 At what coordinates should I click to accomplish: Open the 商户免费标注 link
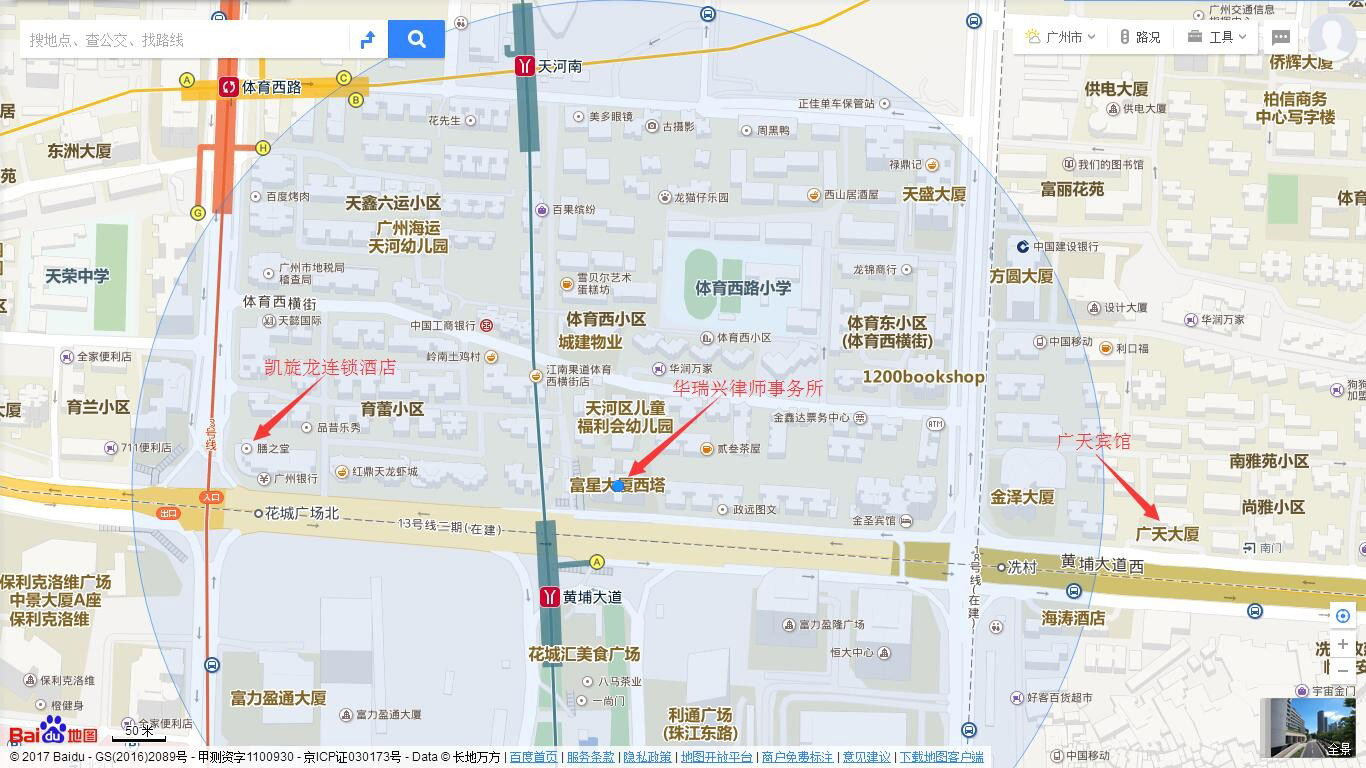[797, 757]
